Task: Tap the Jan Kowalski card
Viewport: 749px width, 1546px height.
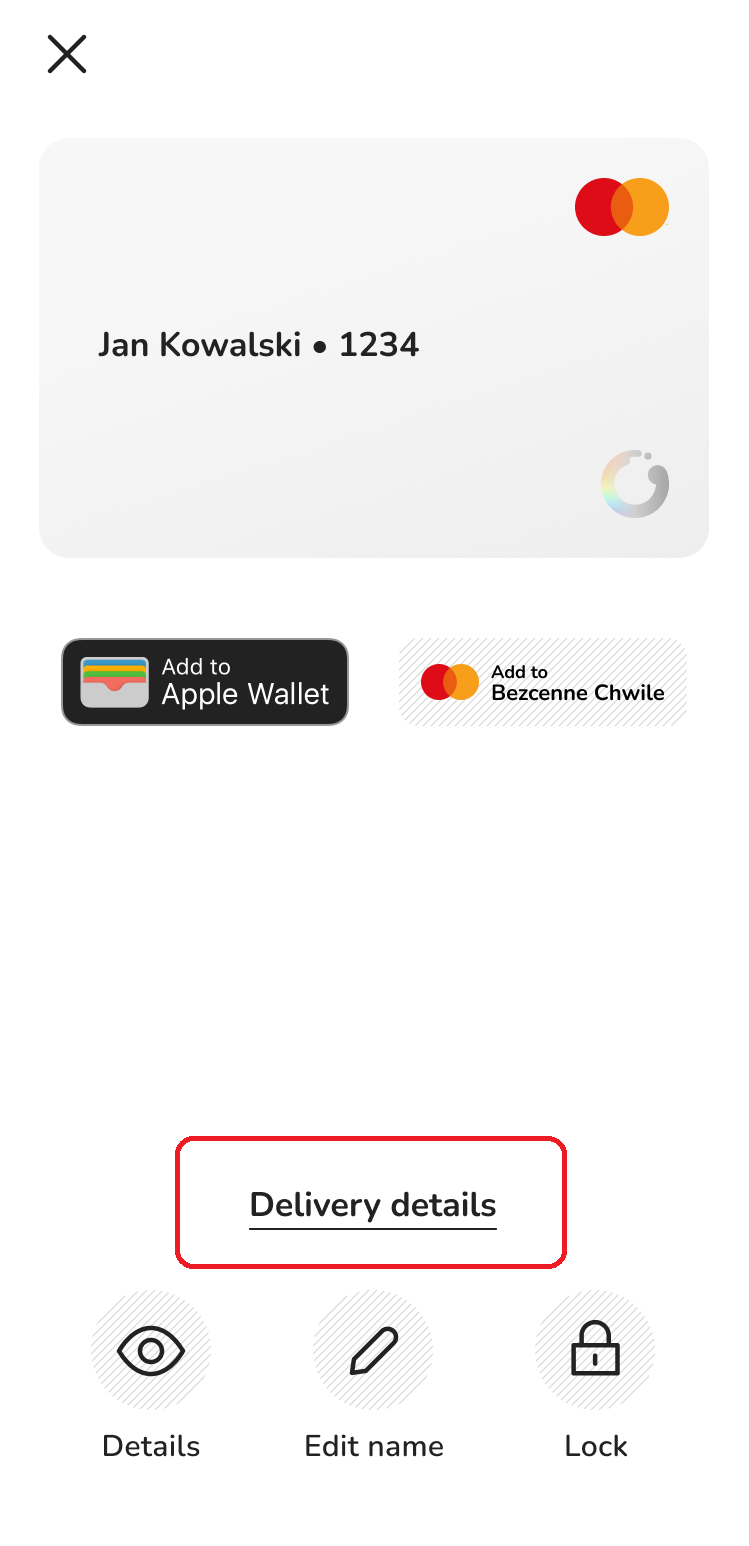Action: coord(373,347)
